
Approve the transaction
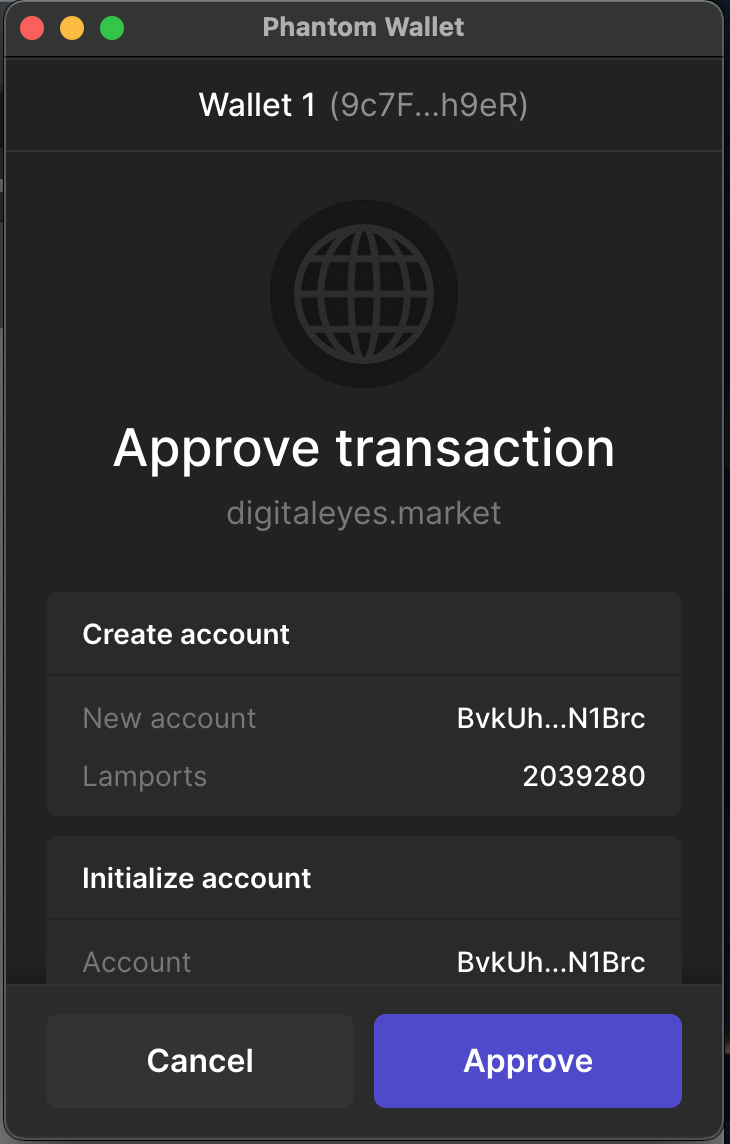527,1060
